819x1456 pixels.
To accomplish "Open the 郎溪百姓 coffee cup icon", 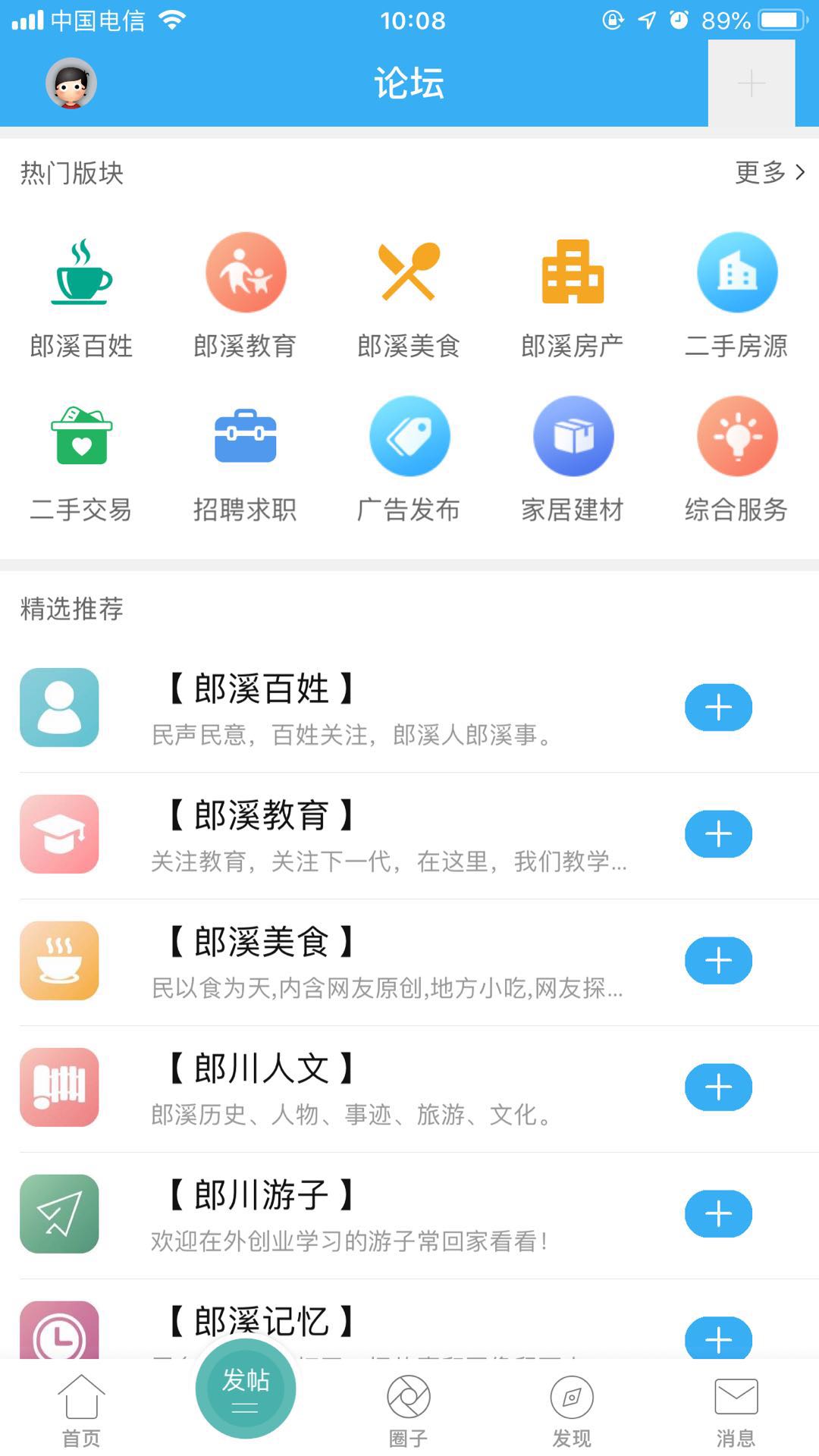I will point(82,273).
